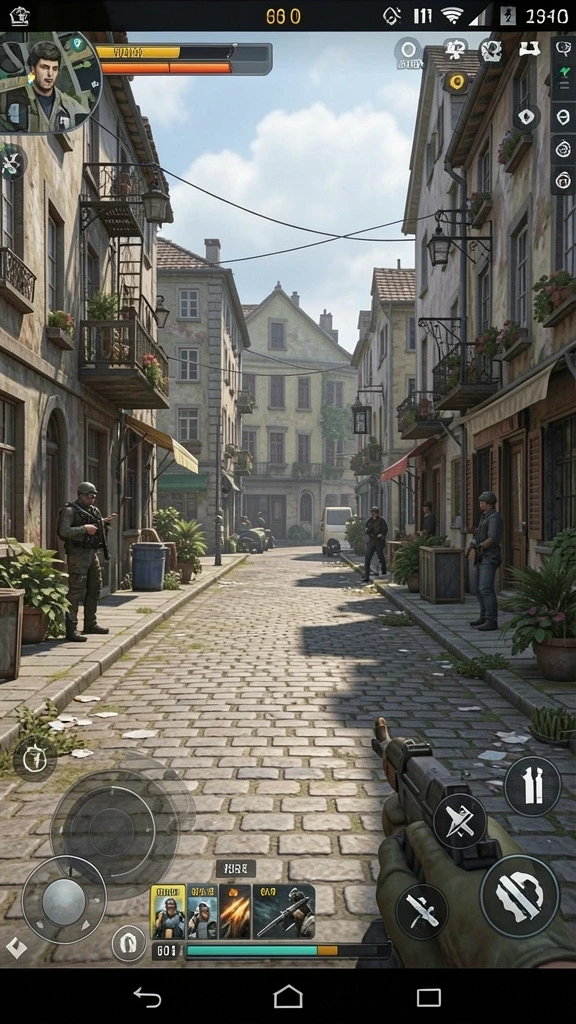Activate the orange slash skill card
The image size is (576, 1024).
click(x=234, y=912)
